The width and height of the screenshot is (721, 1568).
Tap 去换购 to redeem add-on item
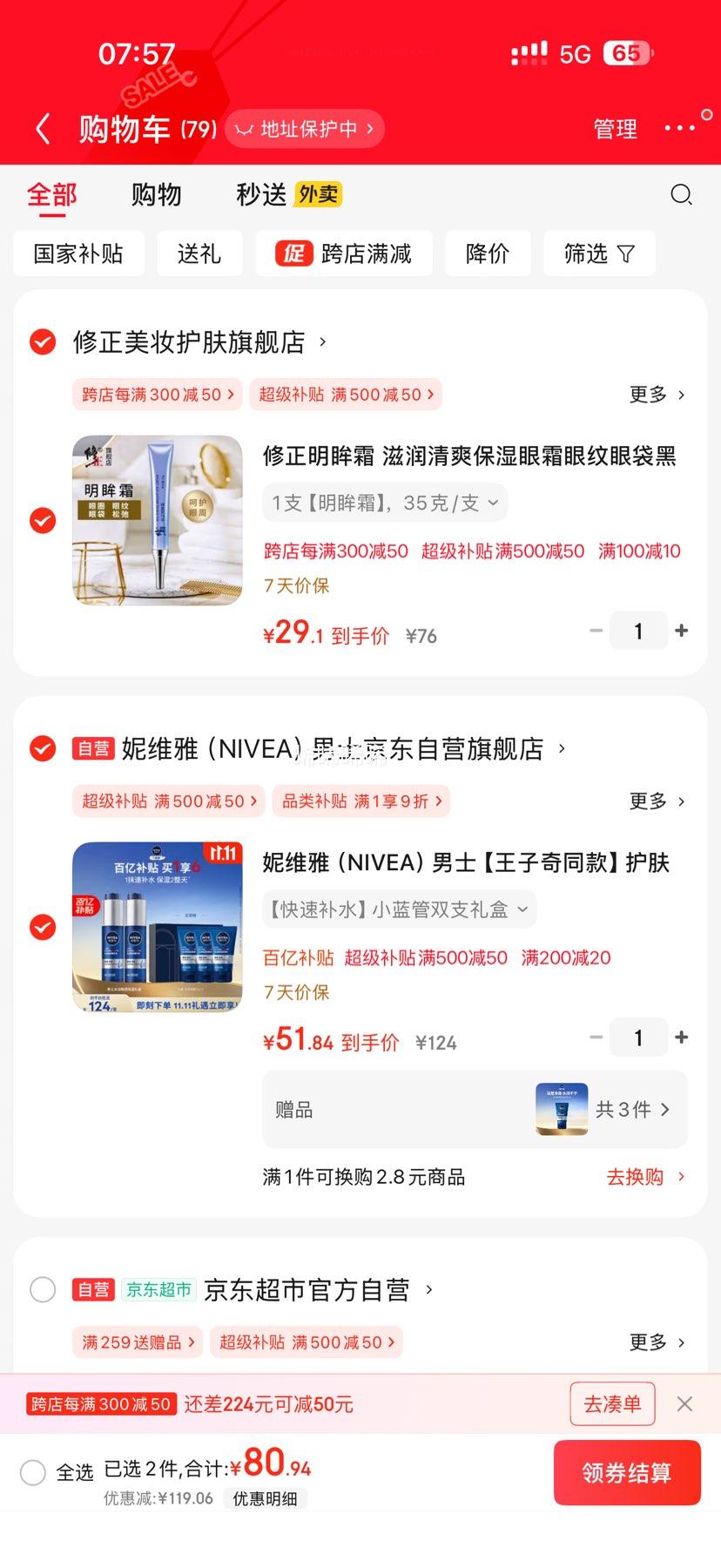click(644, 1177)
